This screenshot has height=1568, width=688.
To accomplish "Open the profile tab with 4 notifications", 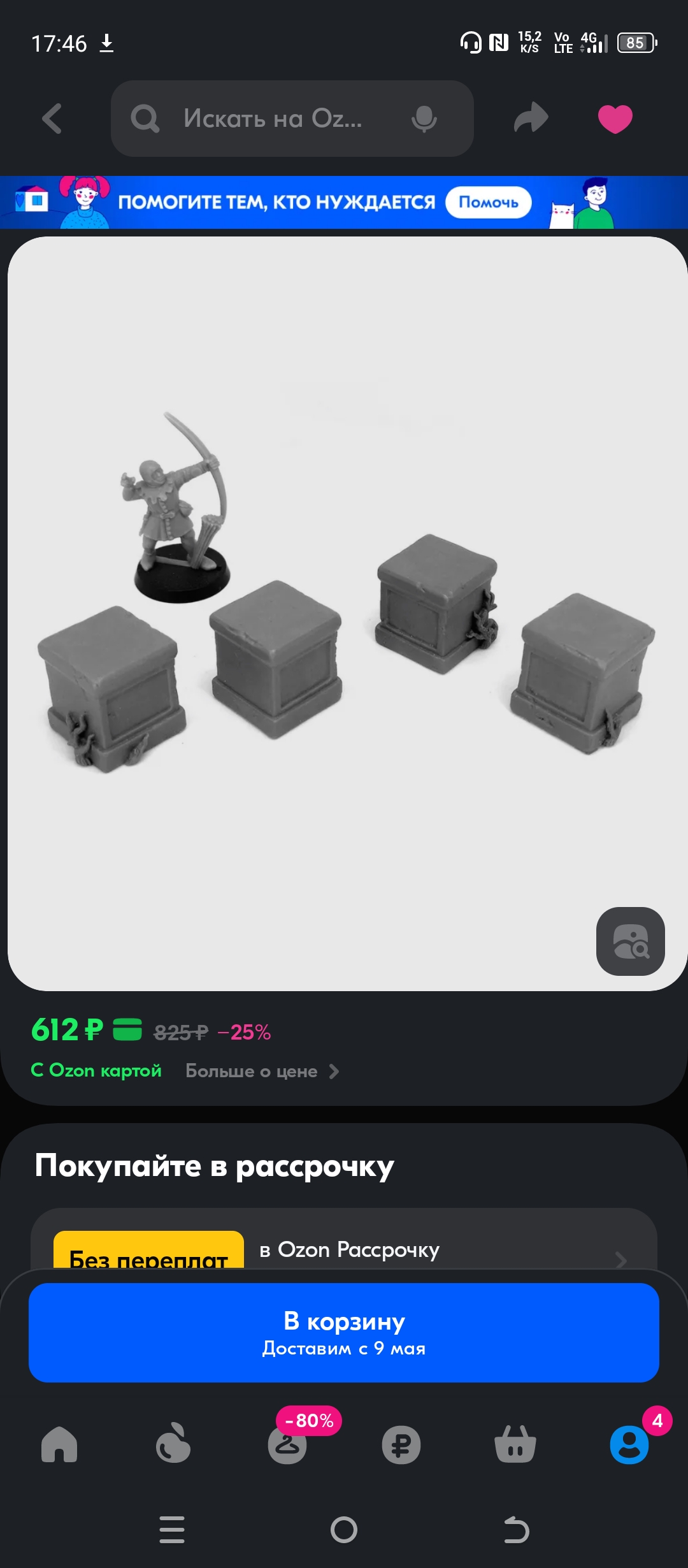I will tap(629, 1444).
